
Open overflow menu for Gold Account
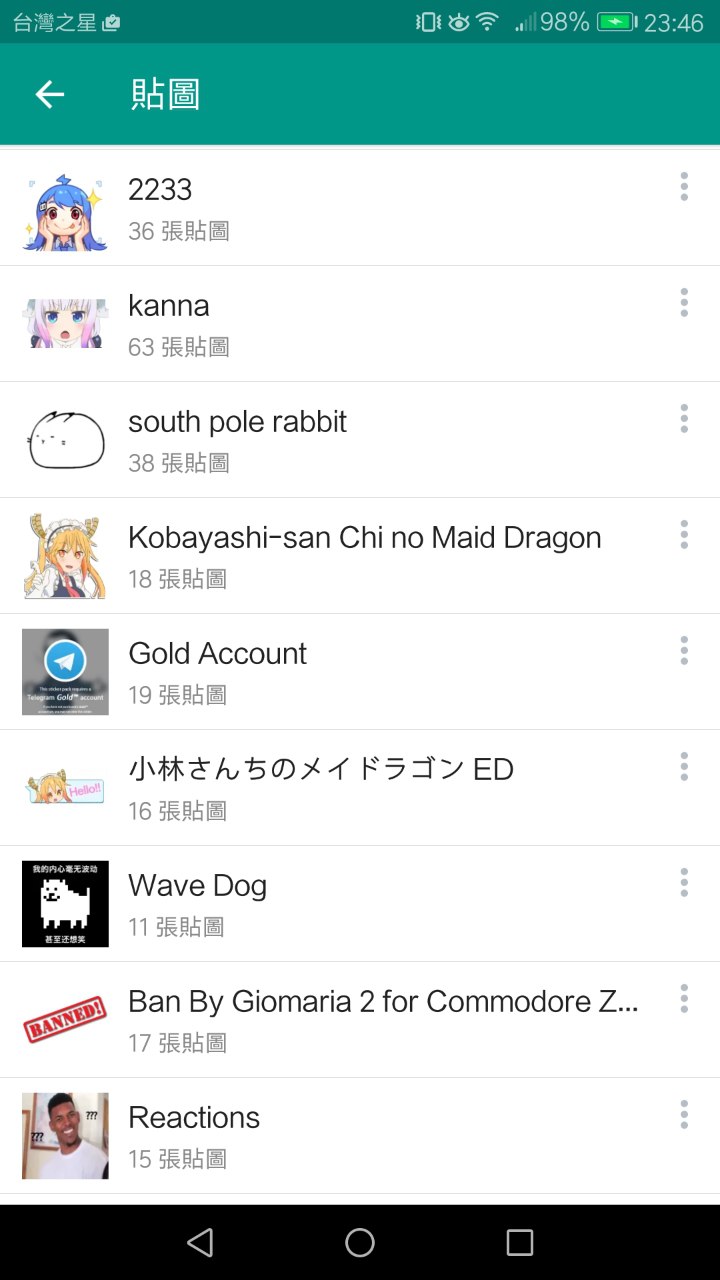coord(684,651)
